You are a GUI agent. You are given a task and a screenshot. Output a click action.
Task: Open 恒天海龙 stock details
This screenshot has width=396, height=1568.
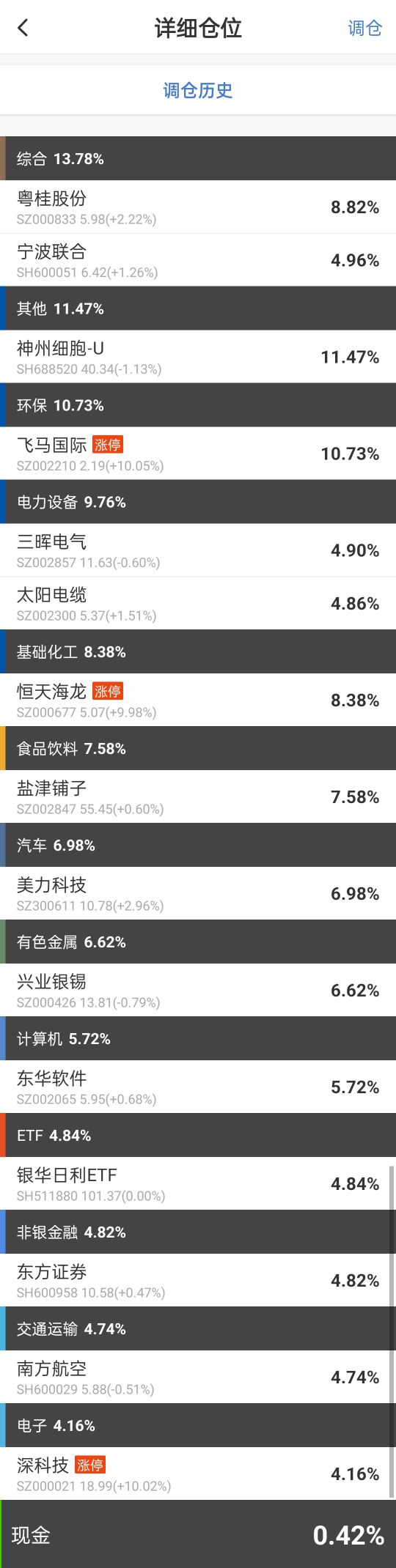pos(198,700)
